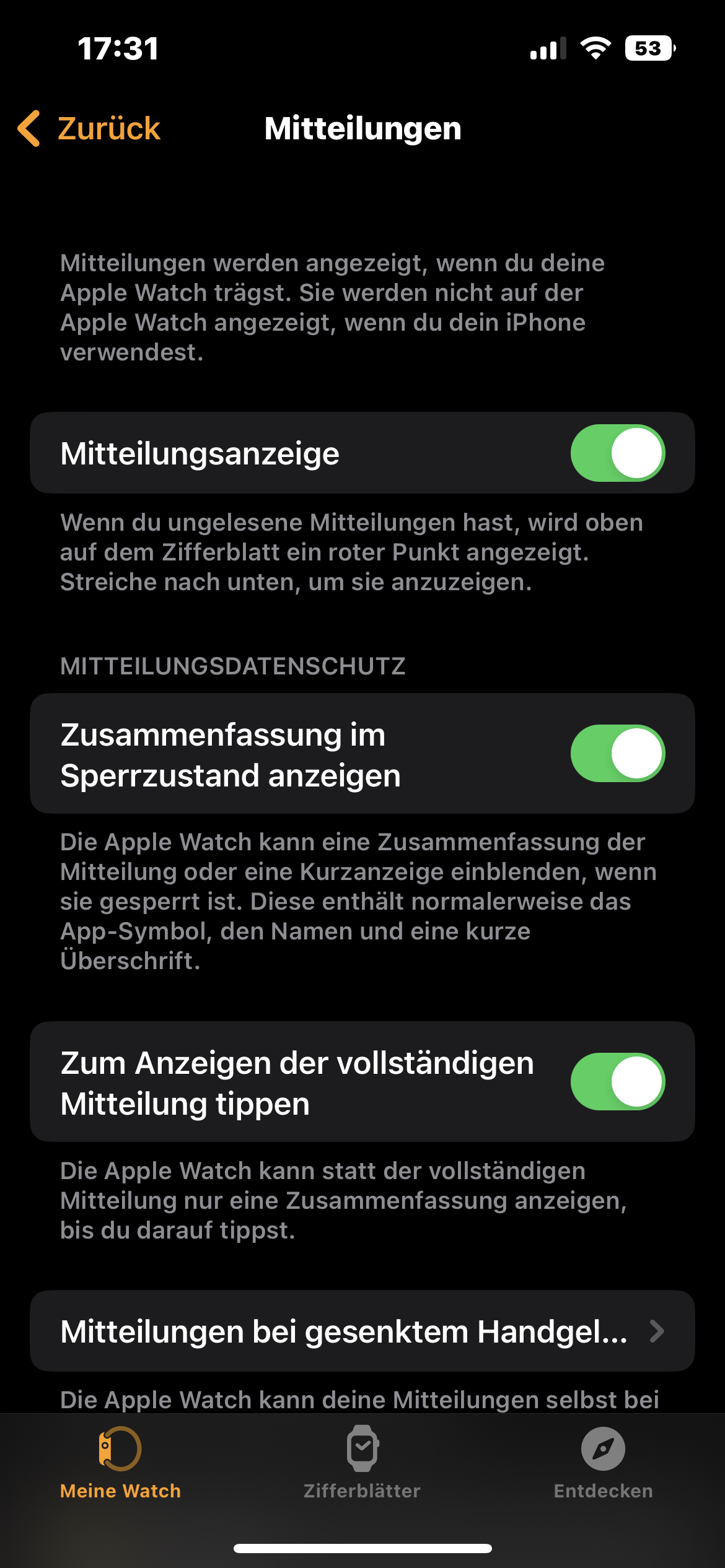725x1568 pixels.
Task: Turn off Zum Anzeigen der vollständigen Mitteilung tippen
Action: point(617,1082)
